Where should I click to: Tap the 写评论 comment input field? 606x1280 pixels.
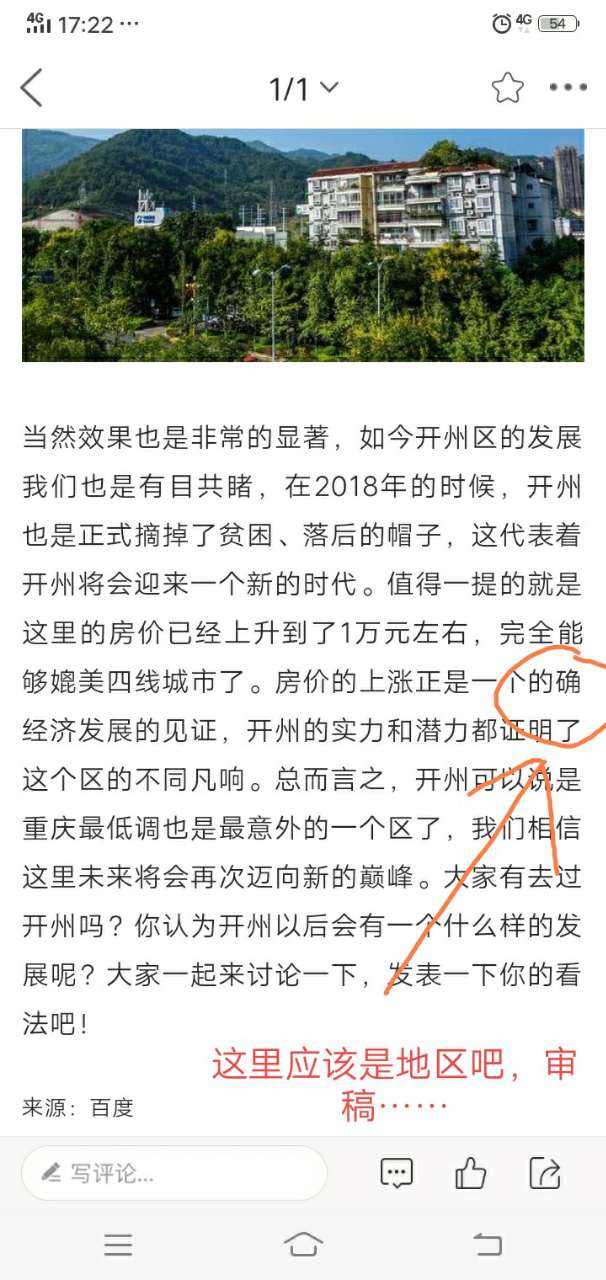coord(175,1173)
